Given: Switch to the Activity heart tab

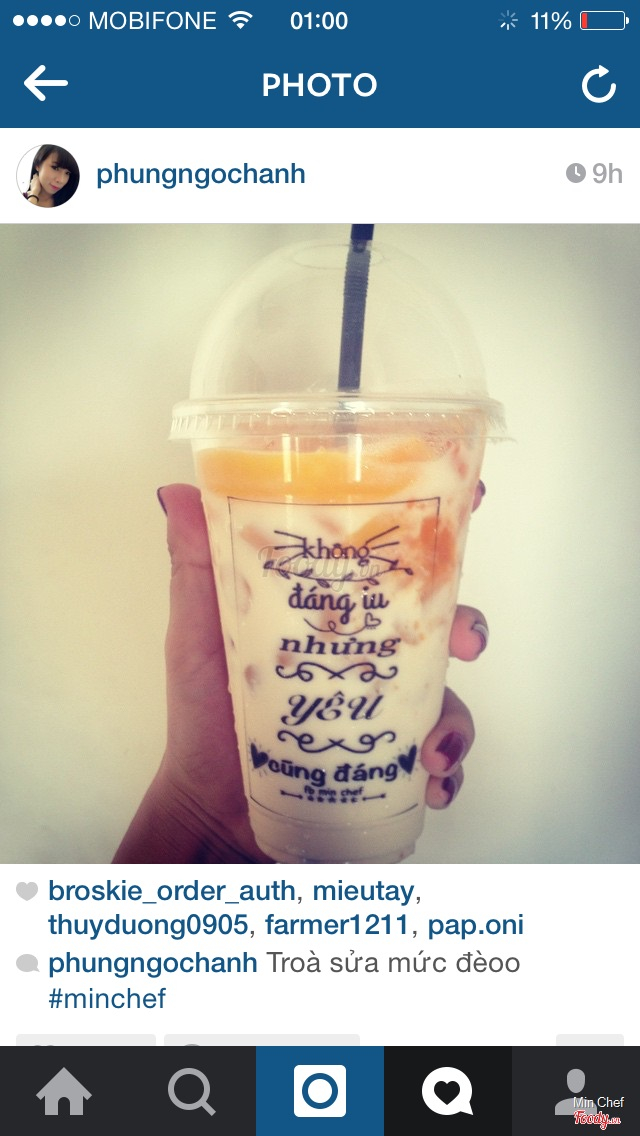Looking at the screenshot, I should pos(447,1091).
